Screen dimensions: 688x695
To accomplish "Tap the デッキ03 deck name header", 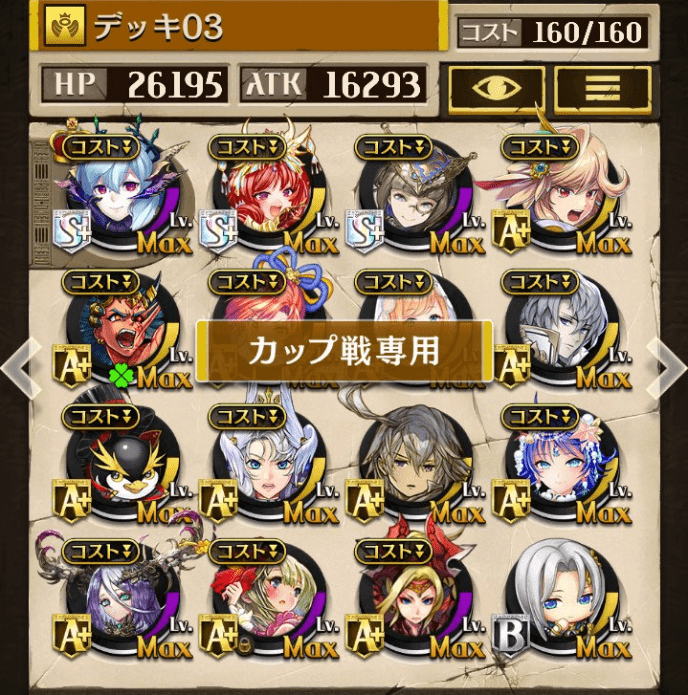I will [x=240, y=28].
